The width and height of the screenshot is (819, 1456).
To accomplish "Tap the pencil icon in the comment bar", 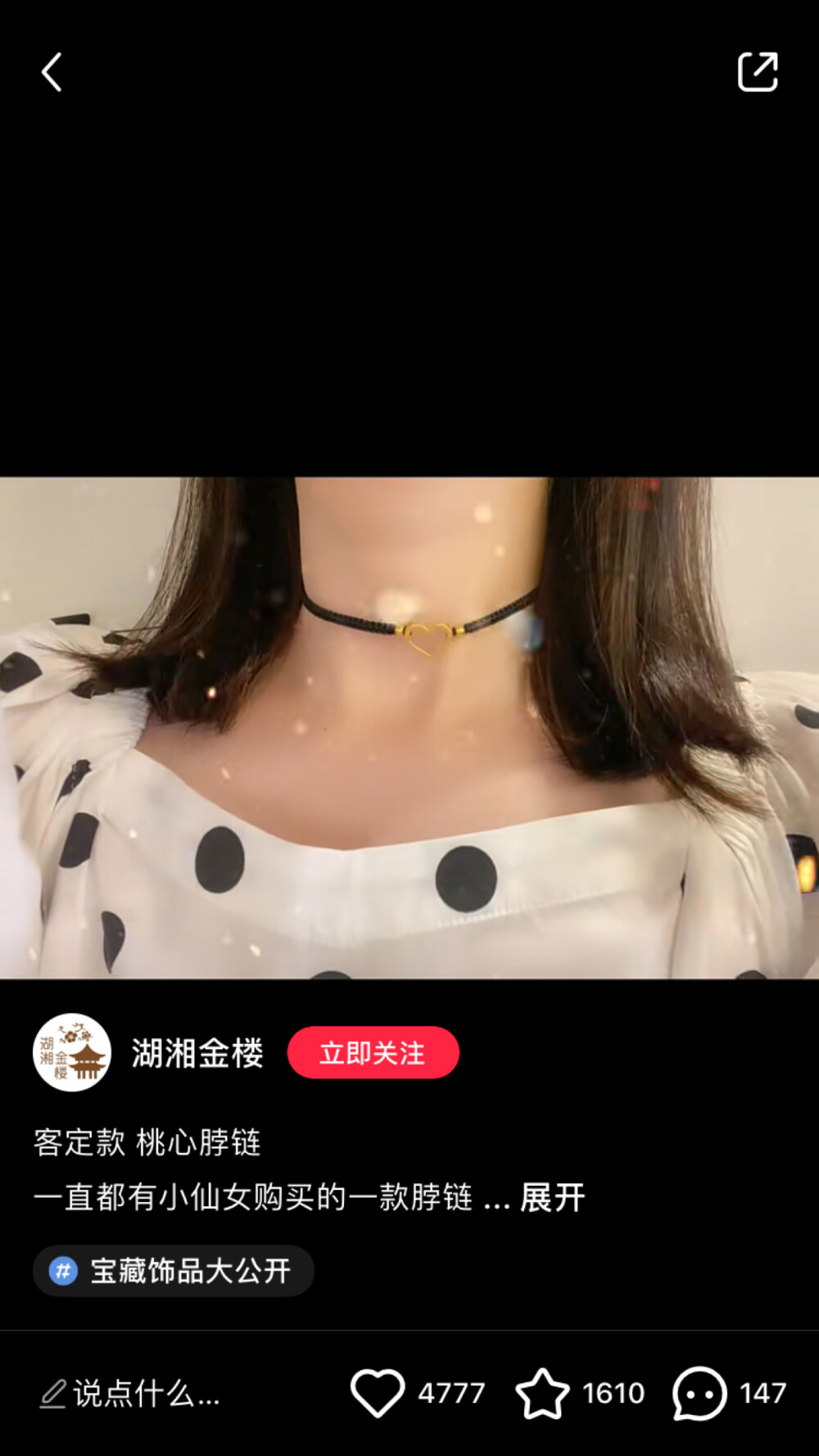I will click(x=52, y=1392).
